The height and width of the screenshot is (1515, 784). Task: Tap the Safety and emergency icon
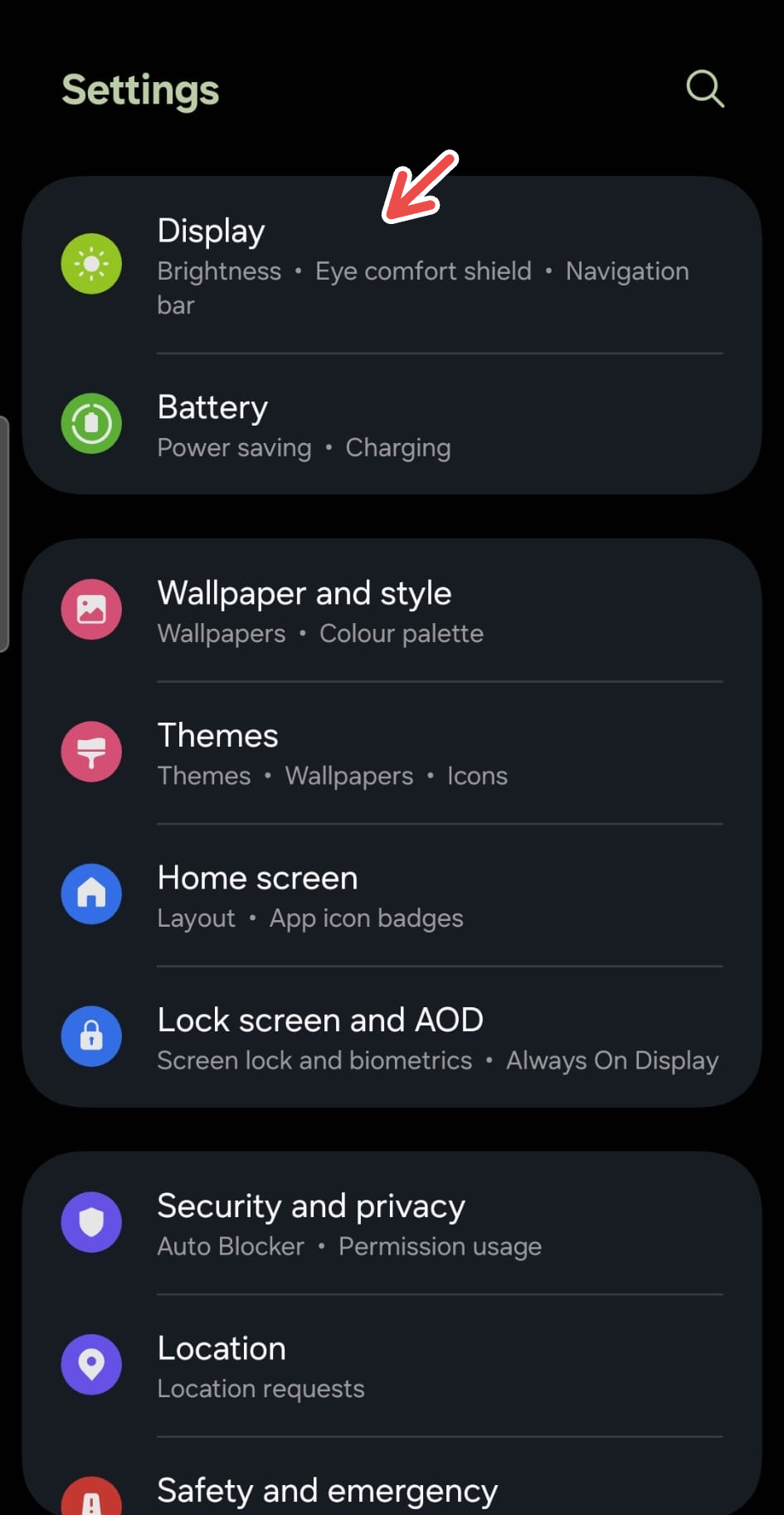(91, 1493)
